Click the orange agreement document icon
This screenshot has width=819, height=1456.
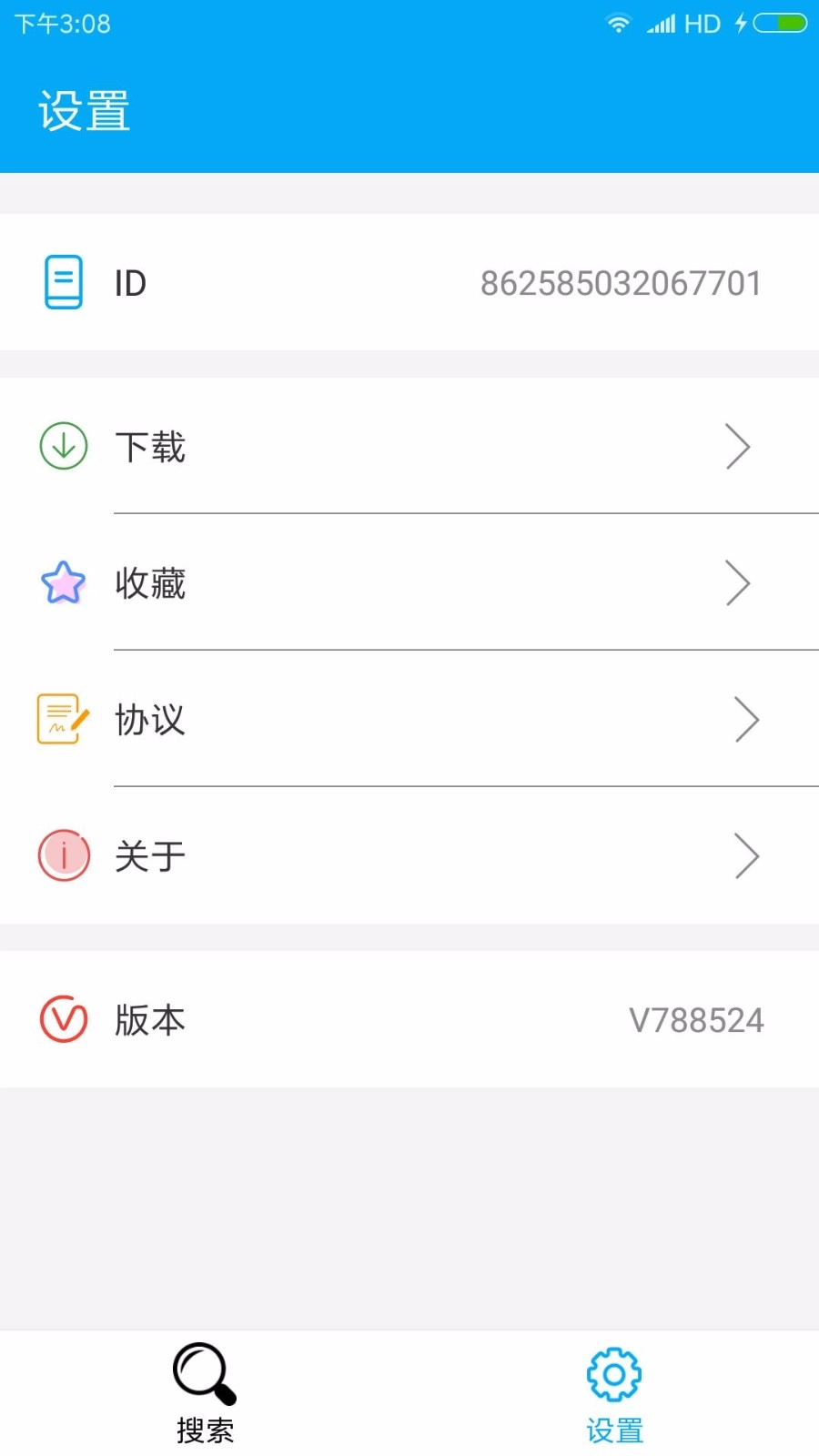point(62,719)
